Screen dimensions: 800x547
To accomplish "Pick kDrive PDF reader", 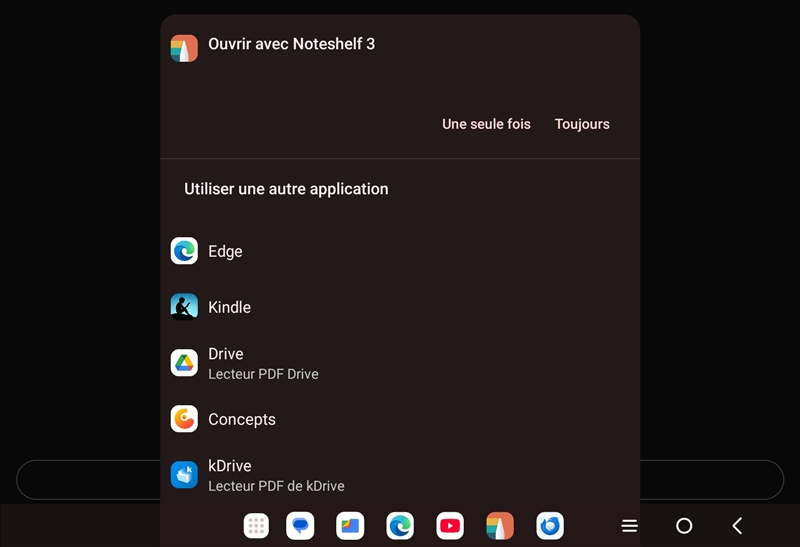I will (275, 475).
